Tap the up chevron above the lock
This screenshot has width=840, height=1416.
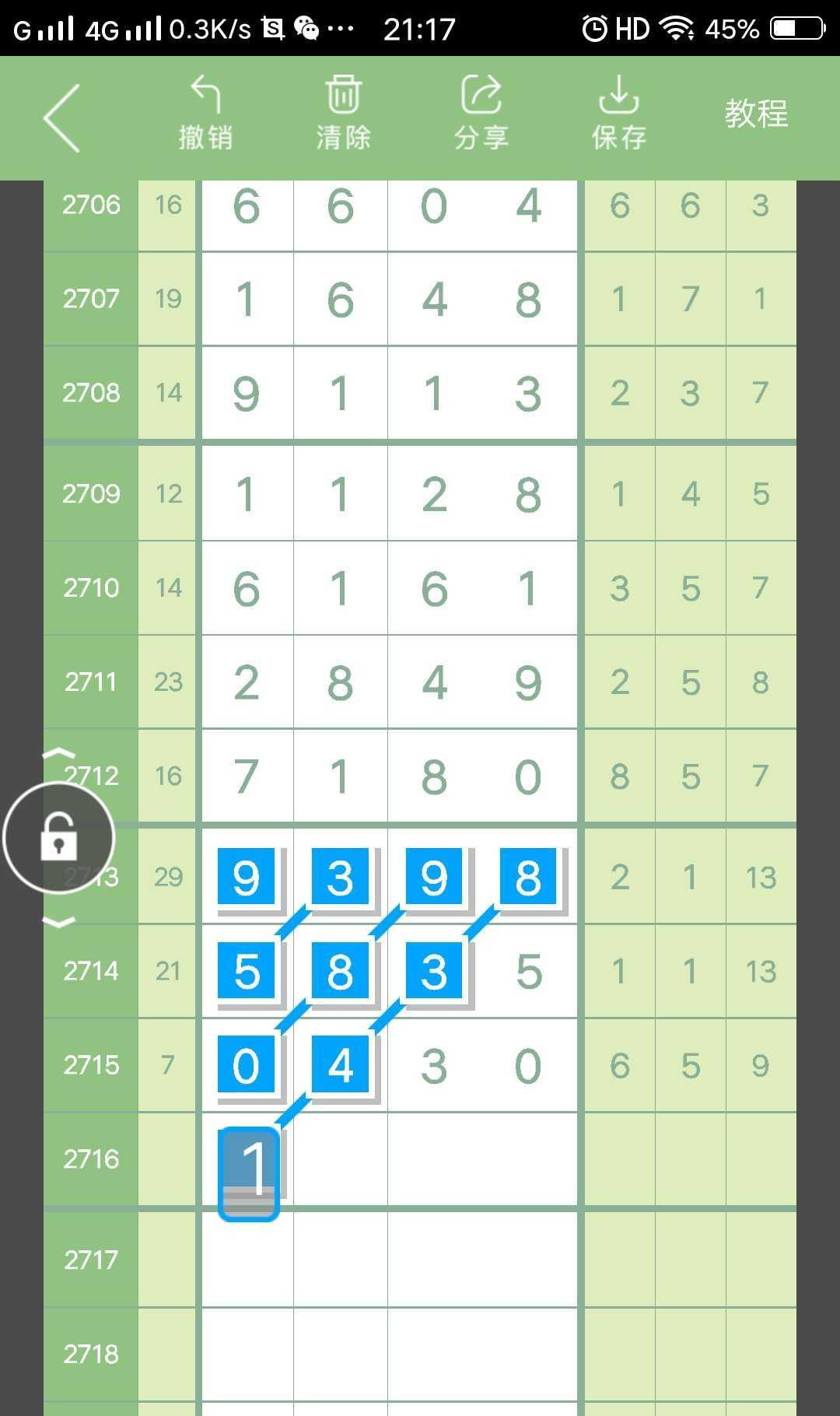[x=59, y=753]
